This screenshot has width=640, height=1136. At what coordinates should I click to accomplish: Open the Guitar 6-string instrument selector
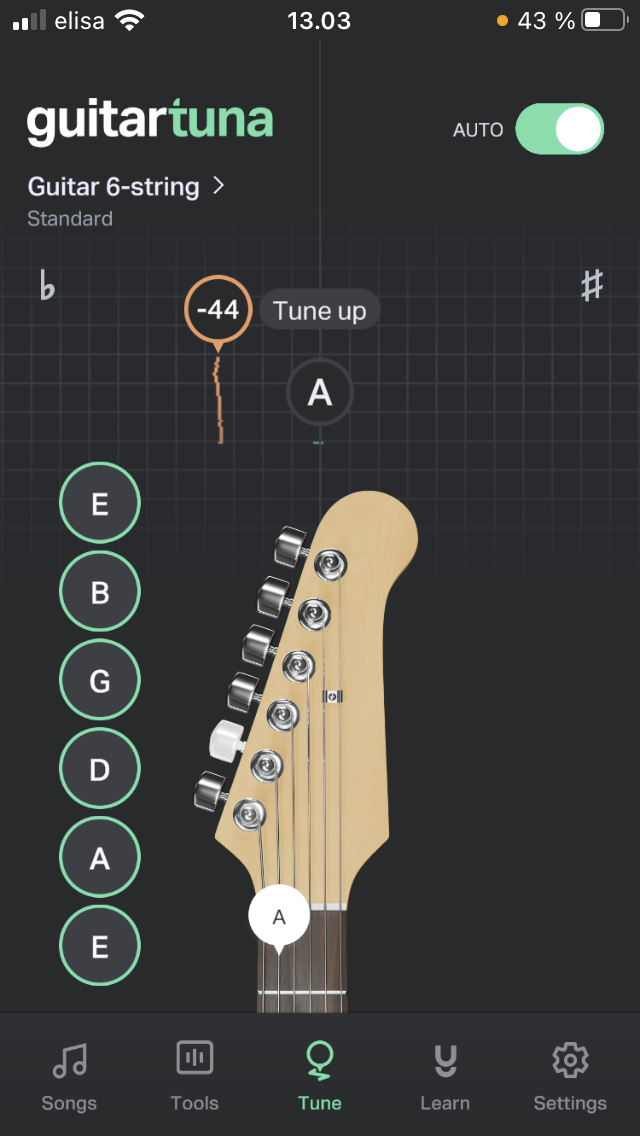click(126, 187)
